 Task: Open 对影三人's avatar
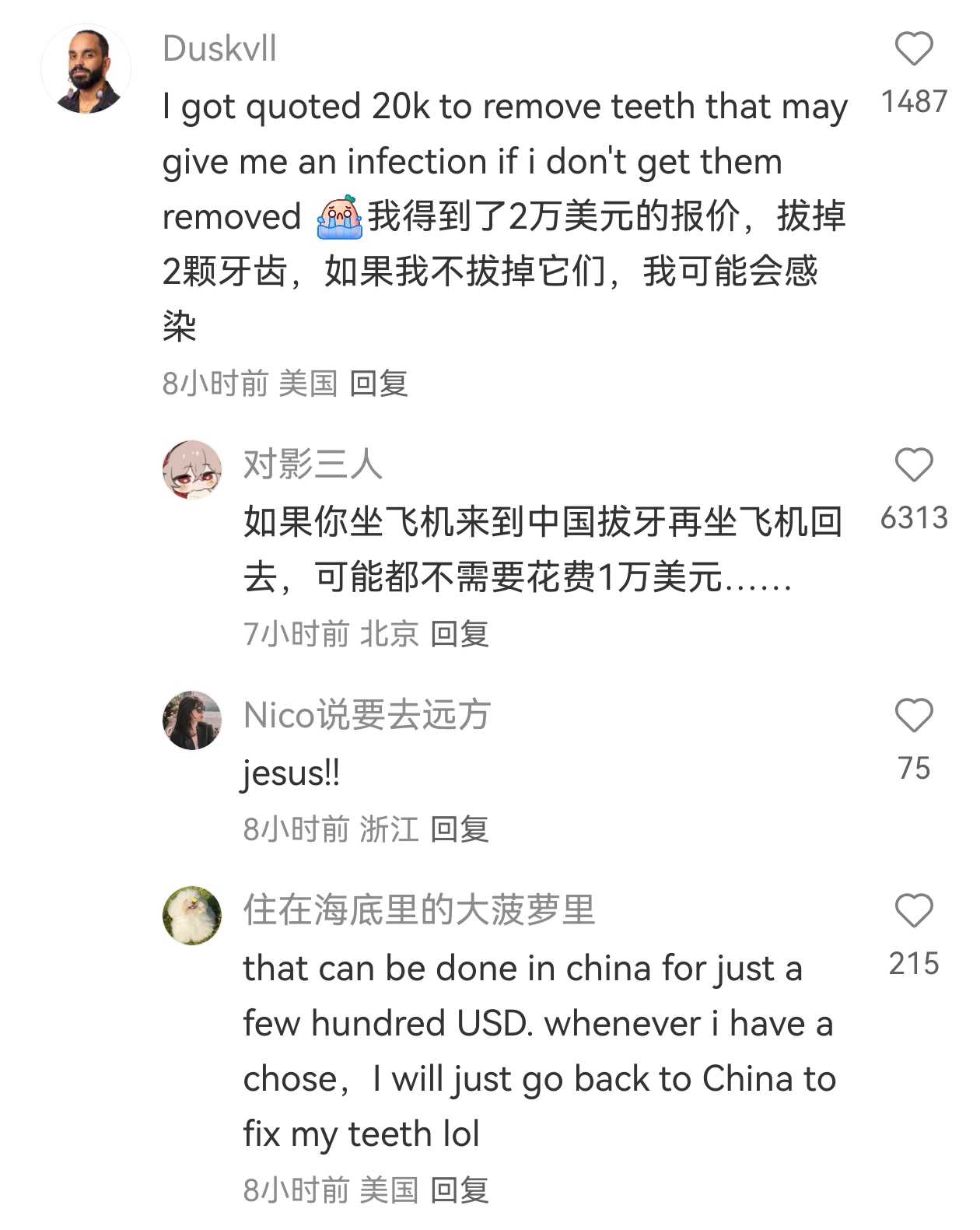click(x=192, y=470)
